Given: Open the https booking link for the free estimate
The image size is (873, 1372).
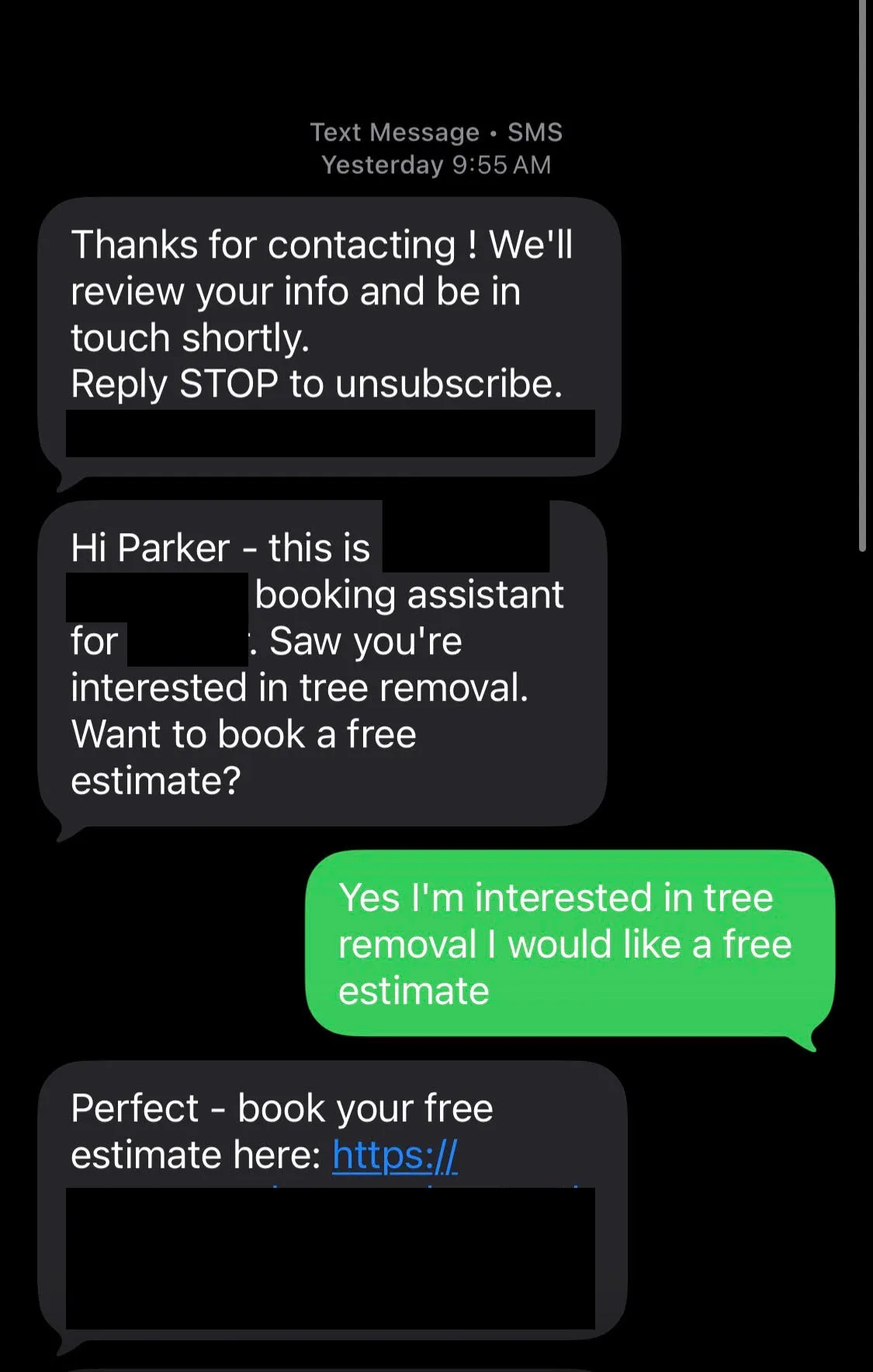Looking at the screenshot, I should point(394,1155).
